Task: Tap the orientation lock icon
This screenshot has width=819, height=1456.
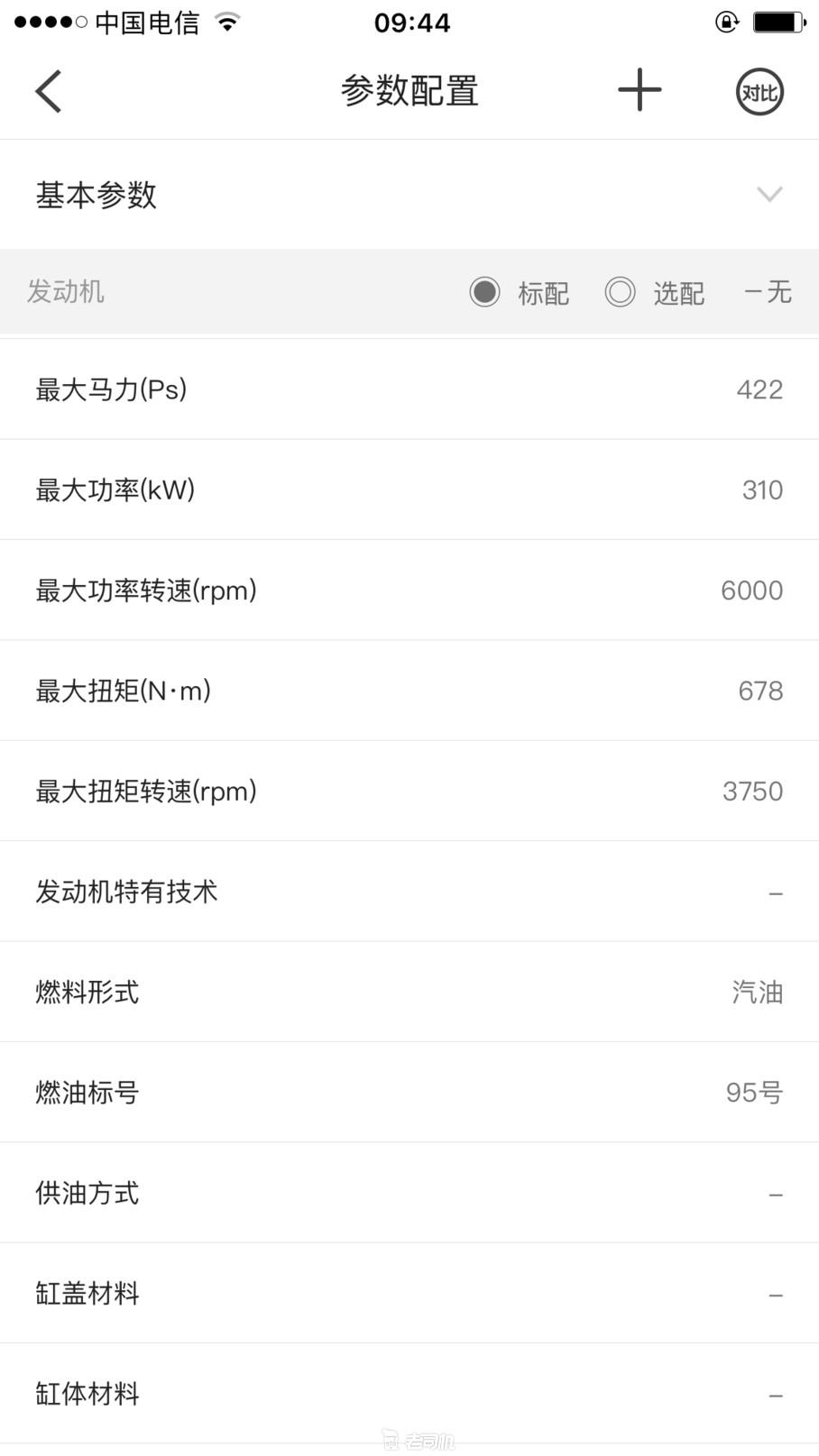Action: coord(725,23)
